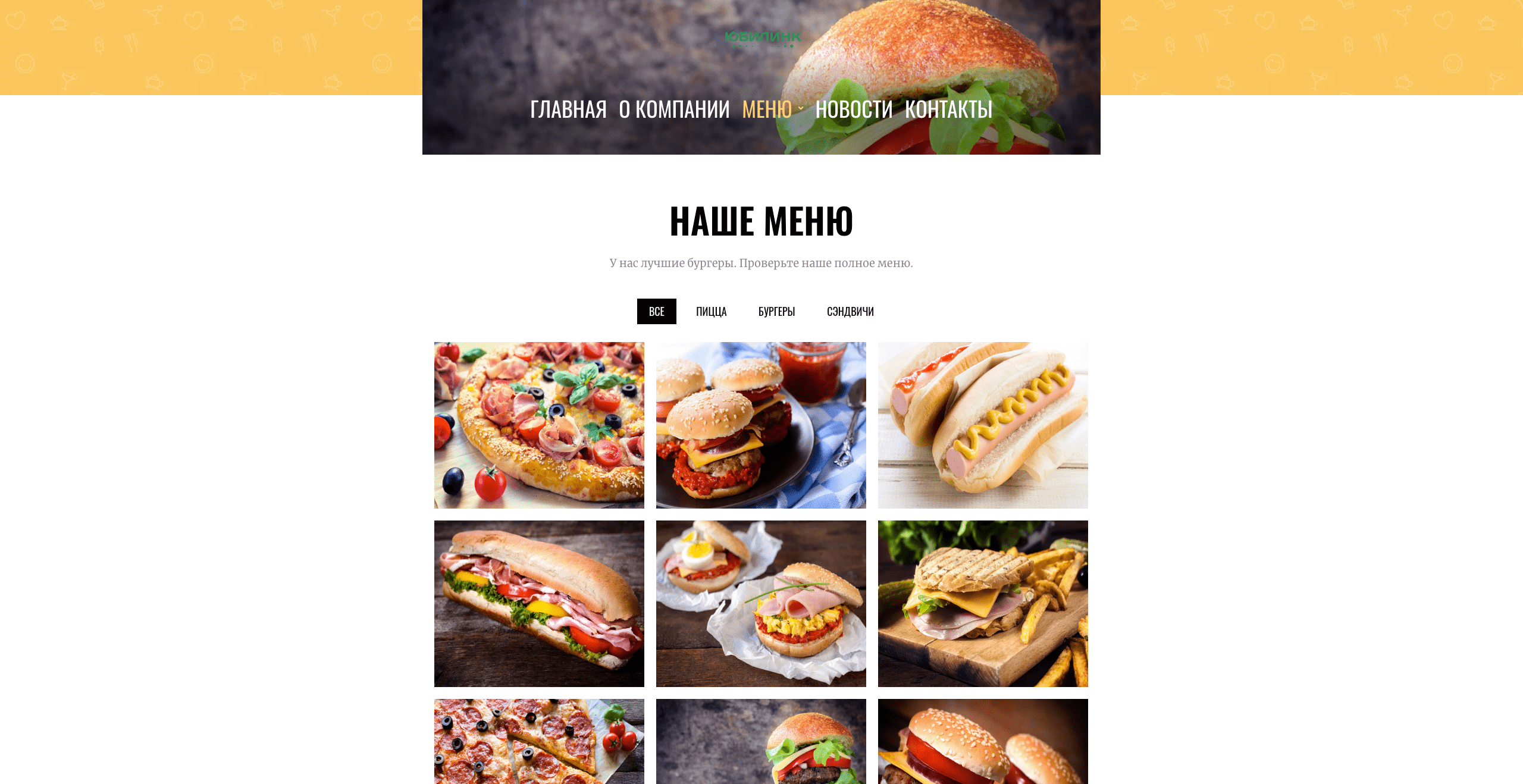Open the О КОМПАНИИ page
1523x784 pixels.
tap(674, 109)
